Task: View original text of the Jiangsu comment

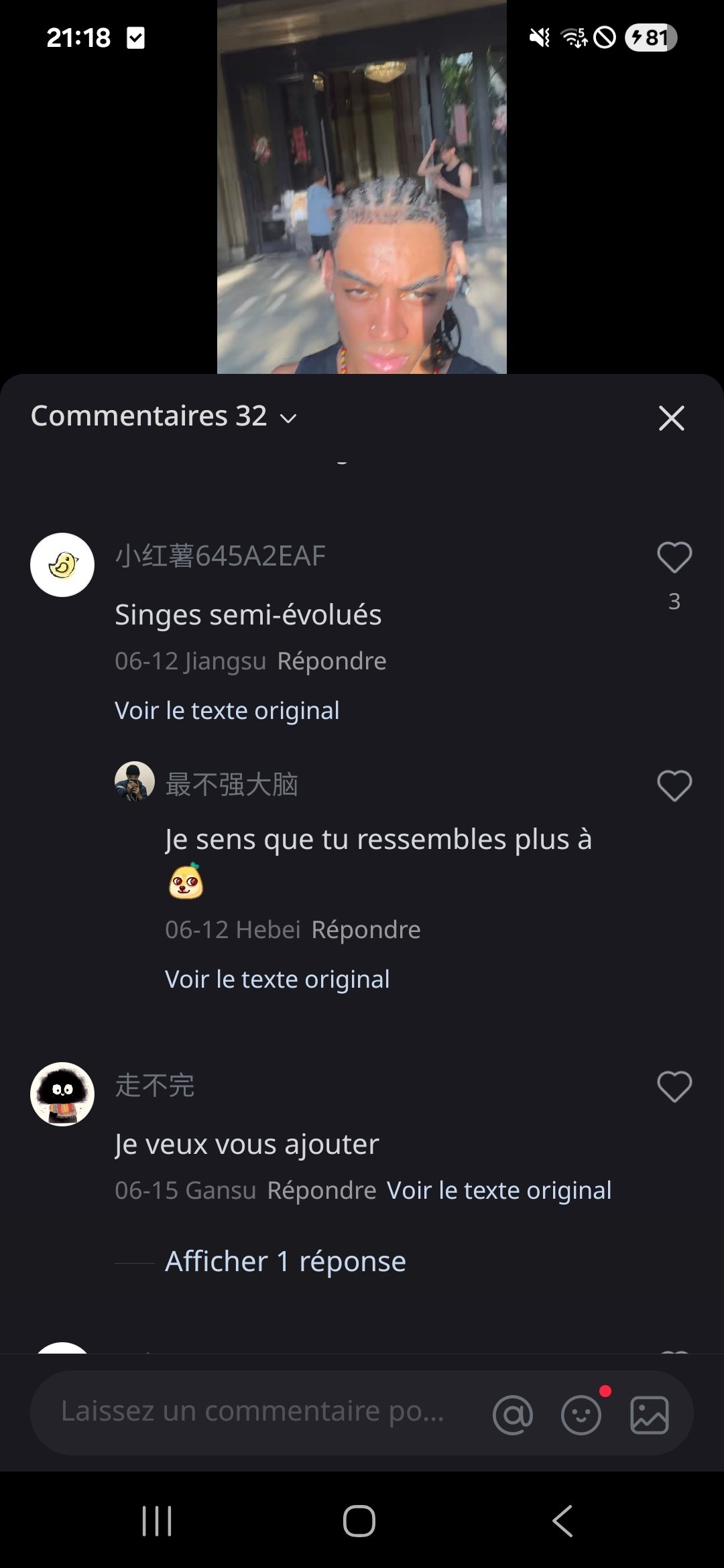Action: tap(227, 711)
